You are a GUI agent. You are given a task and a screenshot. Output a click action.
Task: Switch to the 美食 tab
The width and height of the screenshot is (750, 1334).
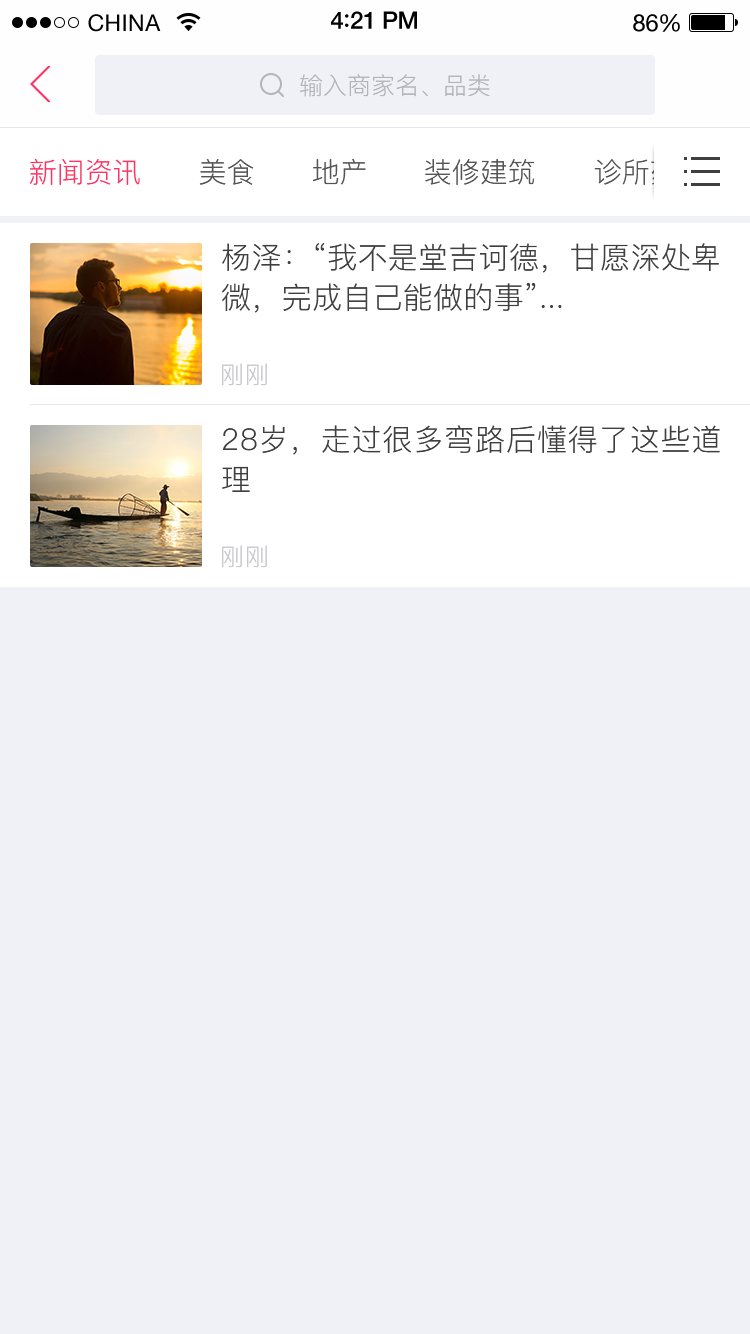pyautogui.click(x=227, y=172)
